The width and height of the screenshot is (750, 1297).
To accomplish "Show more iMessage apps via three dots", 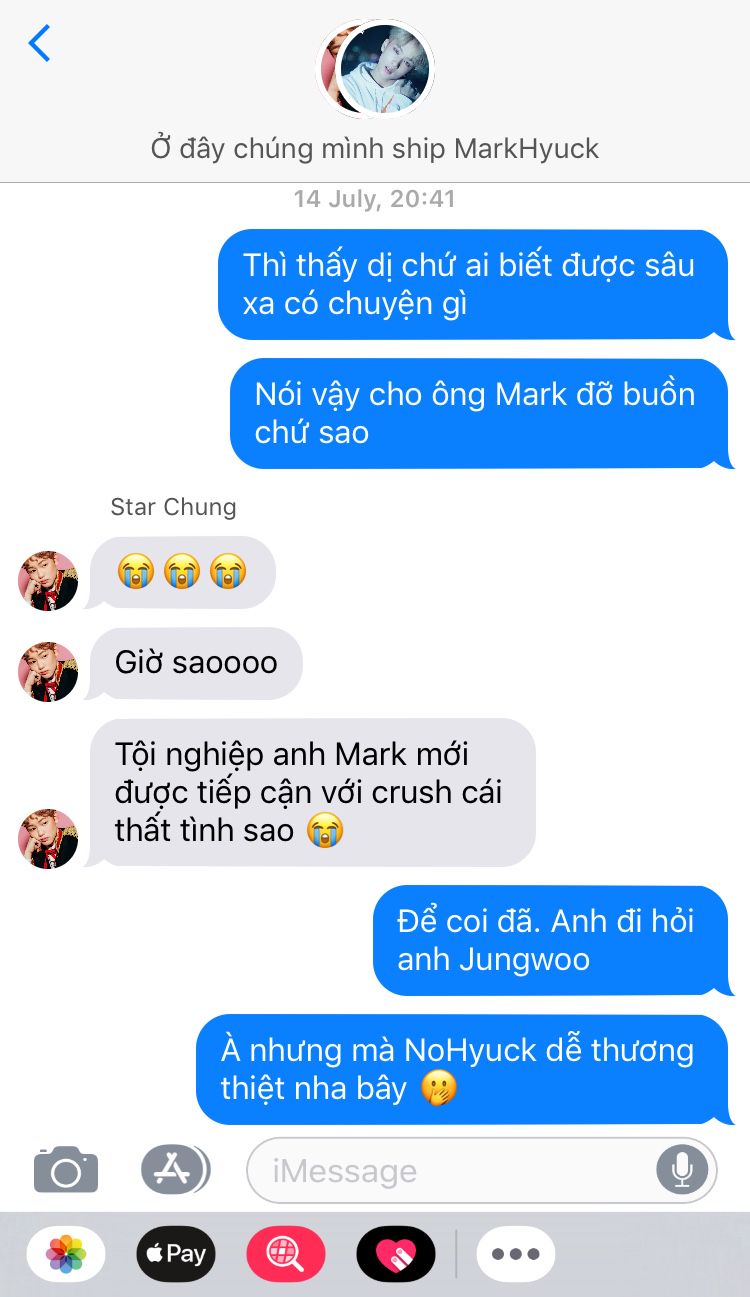I will tap(516, 1253).
